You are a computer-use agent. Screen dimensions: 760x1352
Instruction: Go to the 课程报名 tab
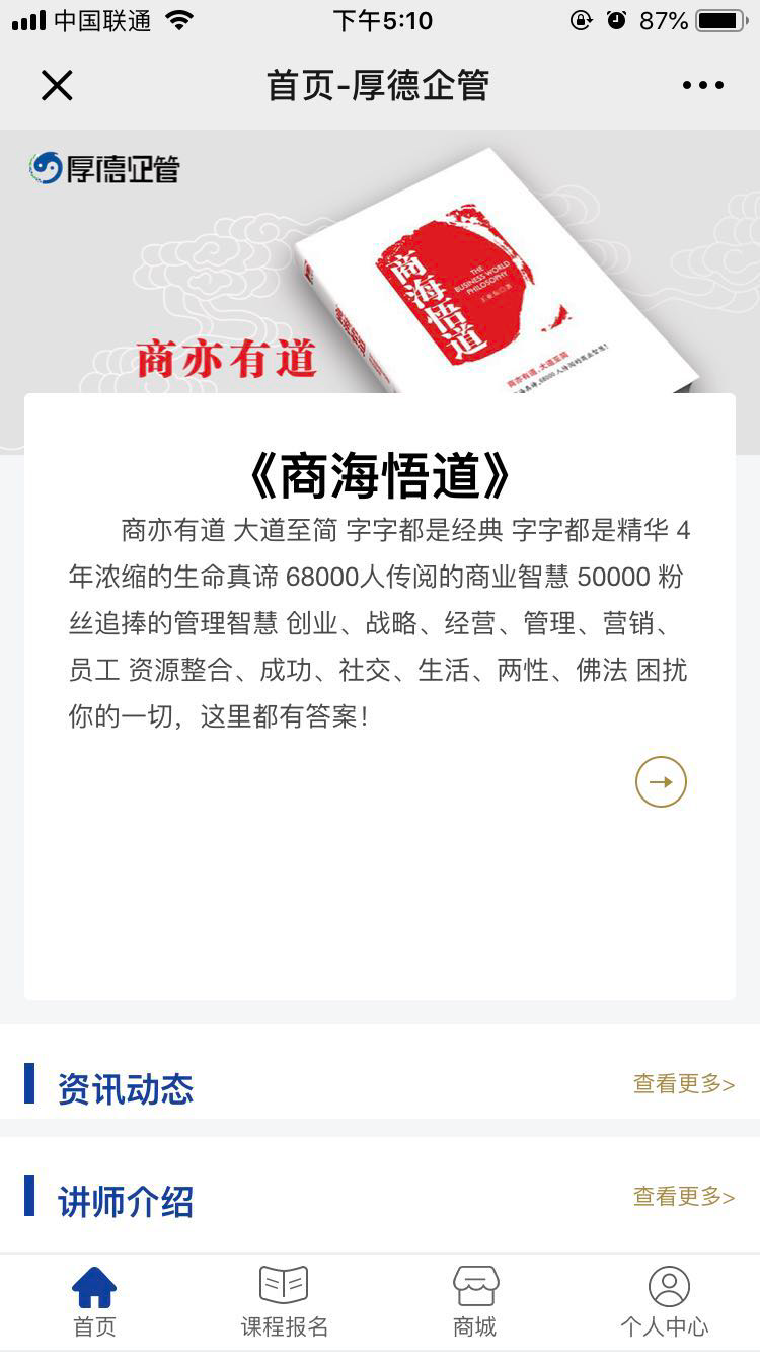284,1302
